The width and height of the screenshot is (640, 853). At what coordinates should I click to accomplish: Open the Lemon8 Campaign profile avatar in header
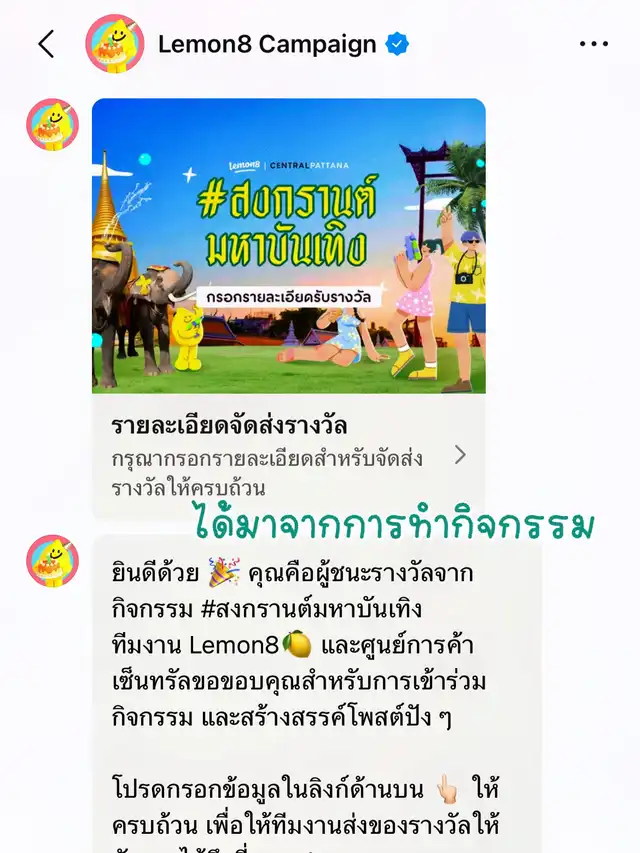point(115,44)
